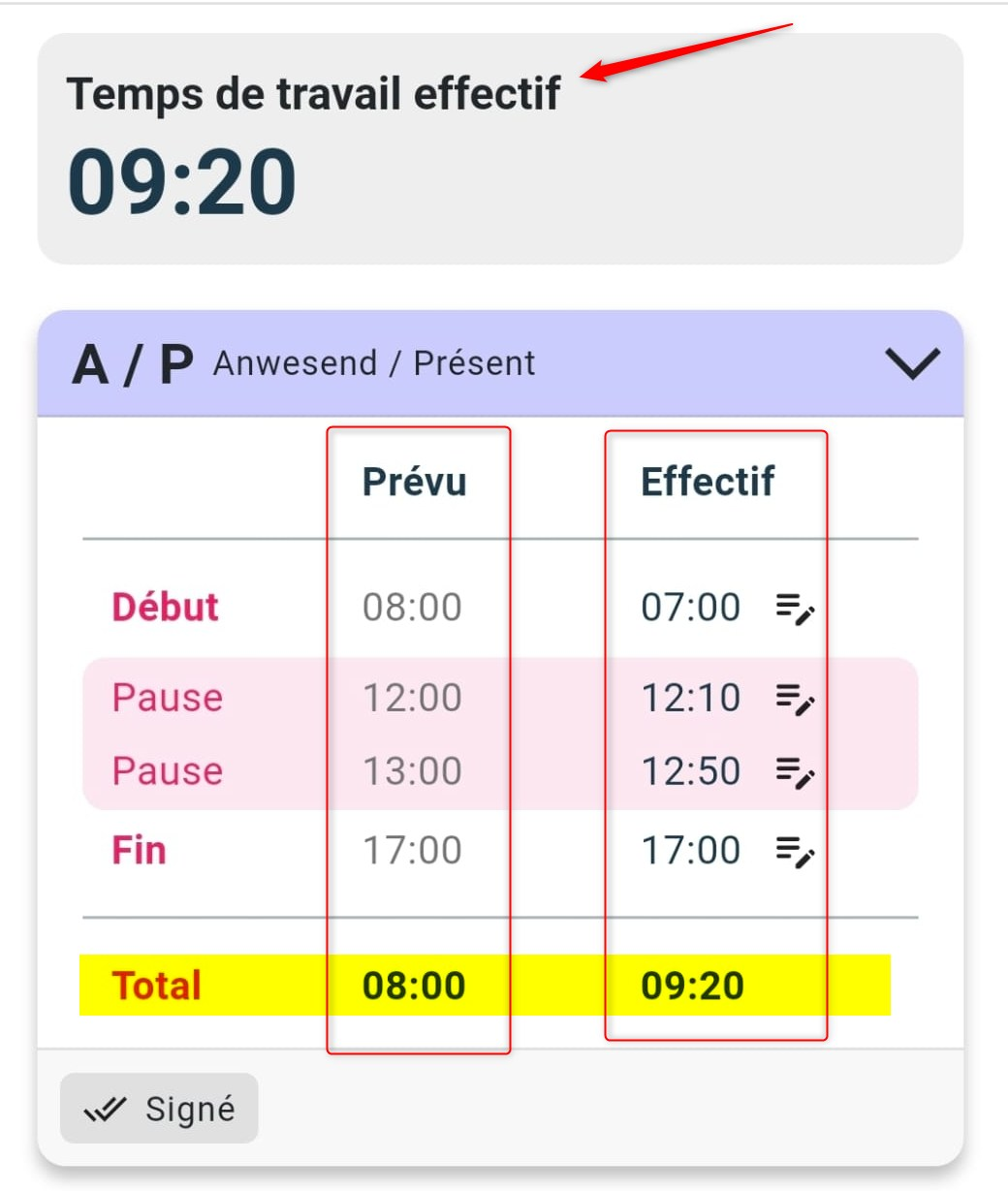Viewport: 1008px width, 1191px height.
Task: Edit the Début effective time 07:00
Action: pyautogui.click(x=795, y=610)
